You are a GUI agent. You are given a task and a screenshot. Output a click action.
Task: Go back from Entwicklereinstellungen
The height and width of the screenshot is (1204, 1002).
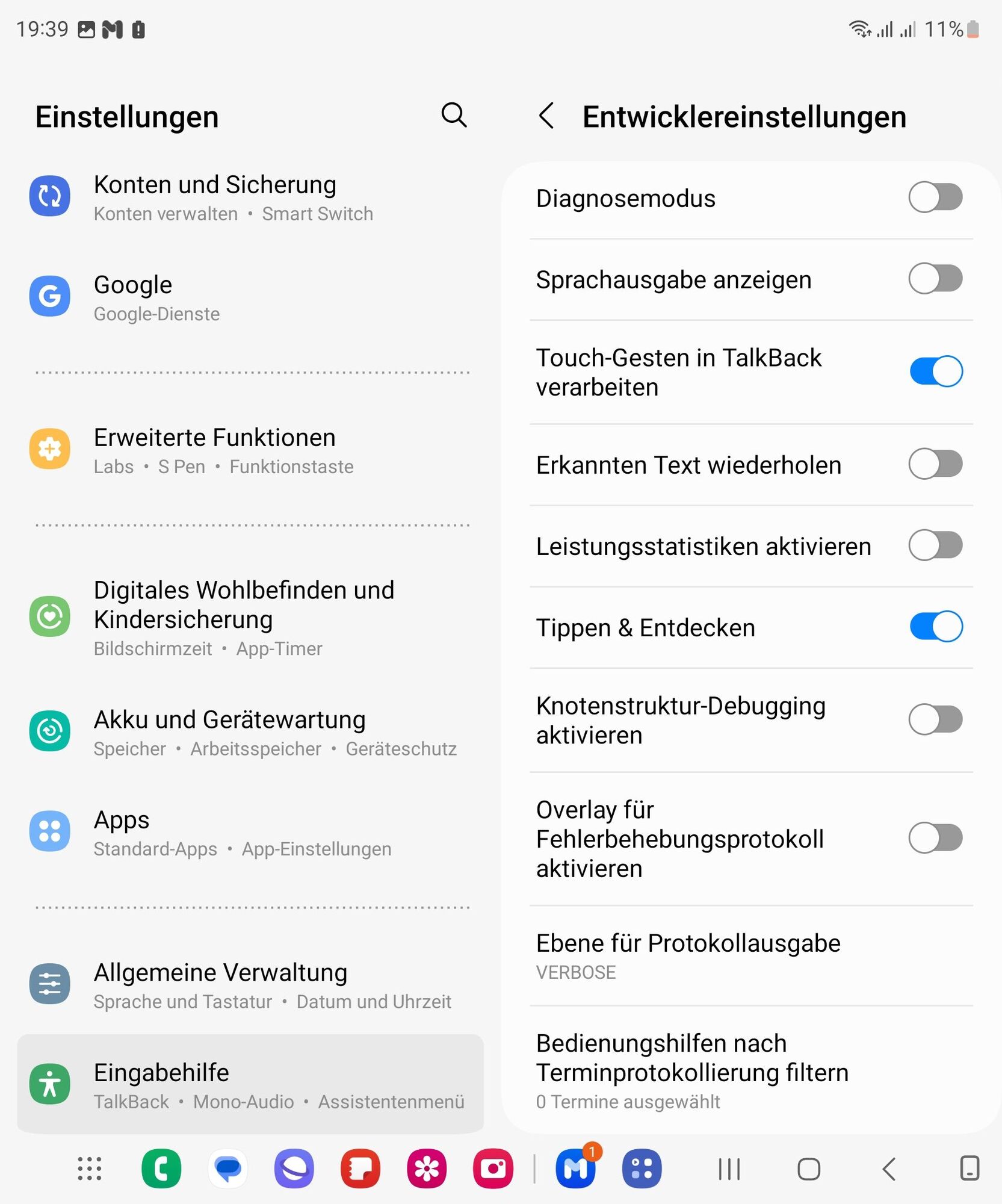pyautogui.click(x=546, y=116)
